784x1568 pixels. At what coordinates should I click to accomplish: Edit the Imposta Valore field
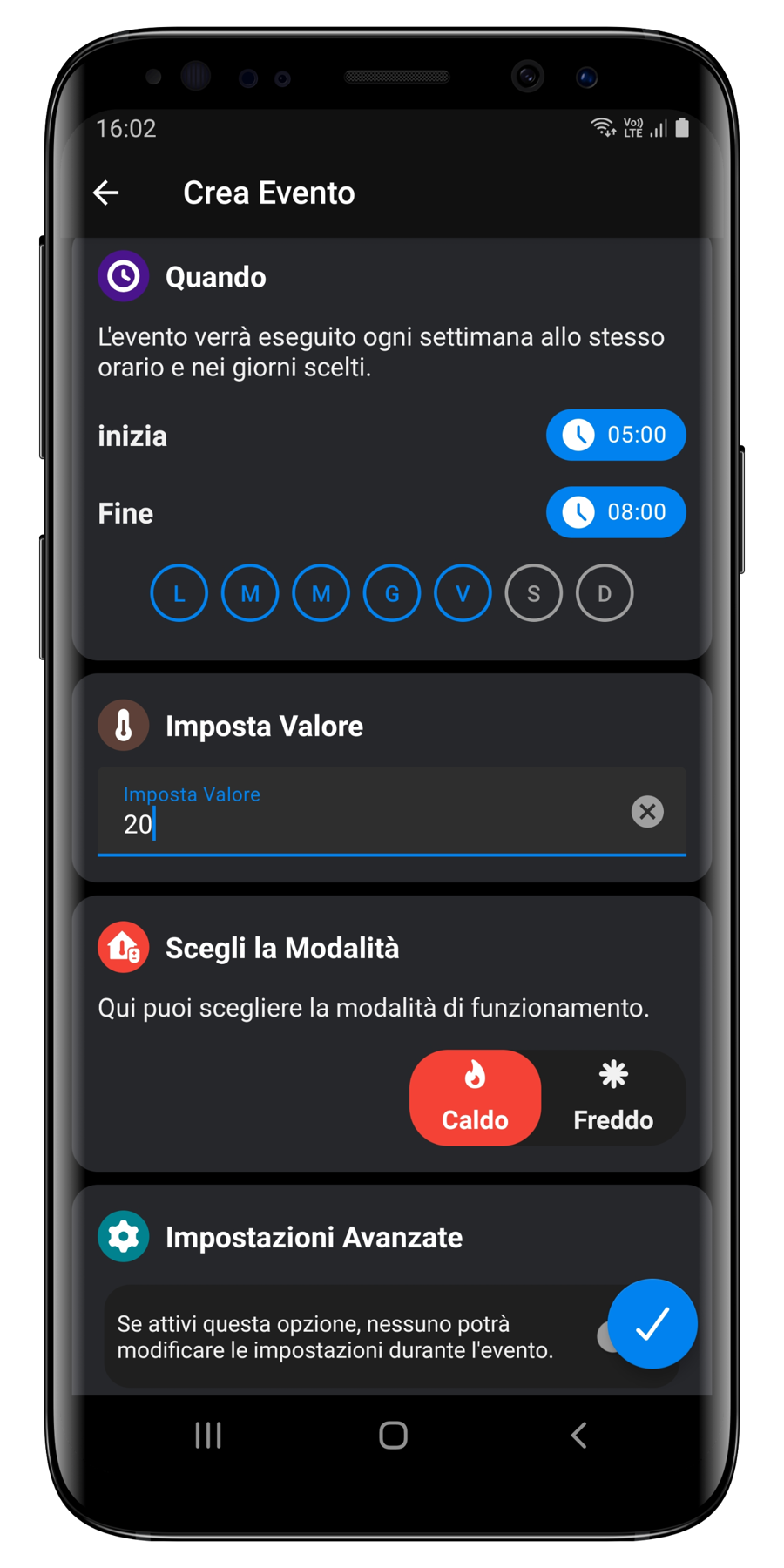366,822
